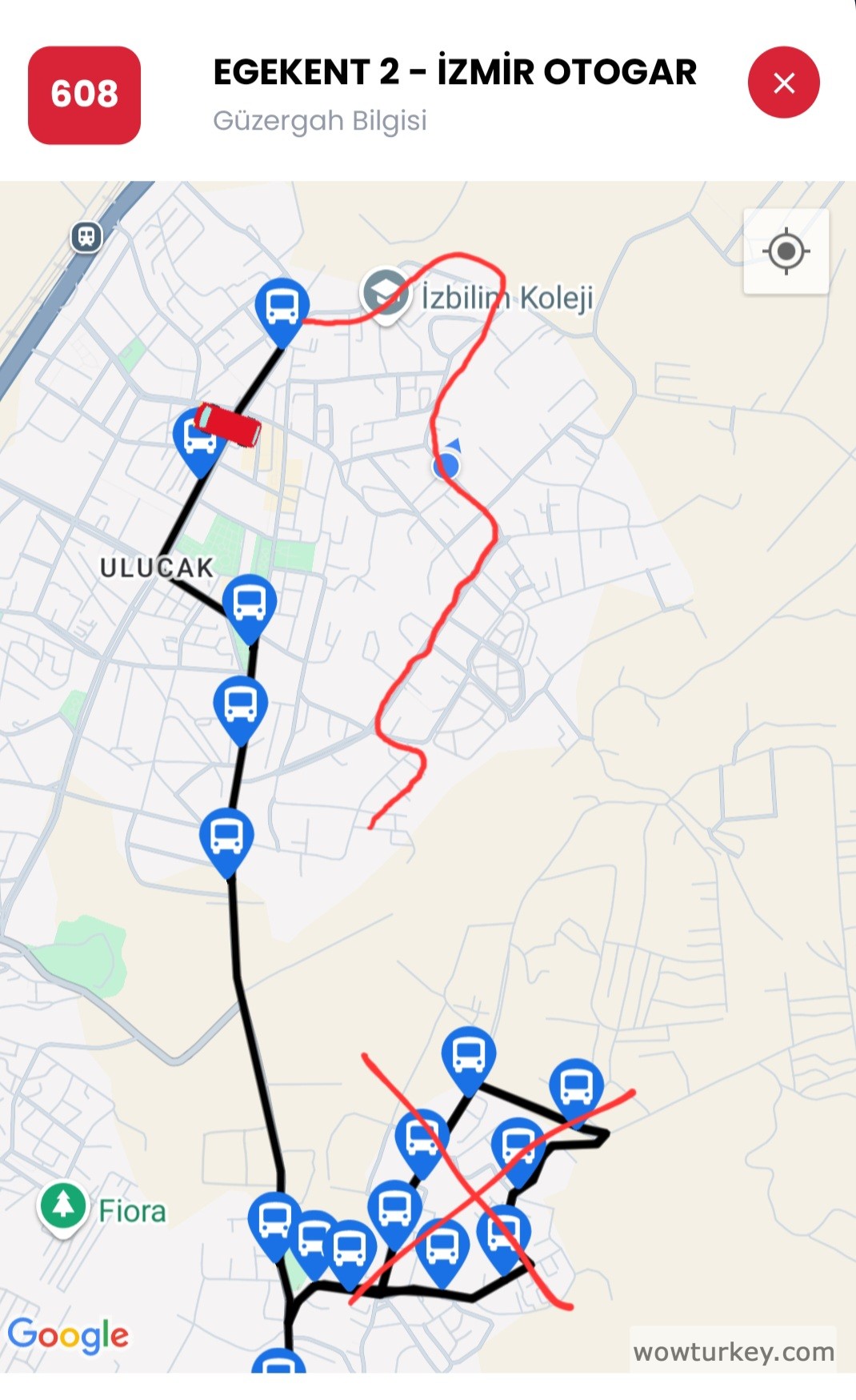Screen dimensions: 856x1400
Task: Tap the red bus vehicle marker
Action: coord(229,424)
